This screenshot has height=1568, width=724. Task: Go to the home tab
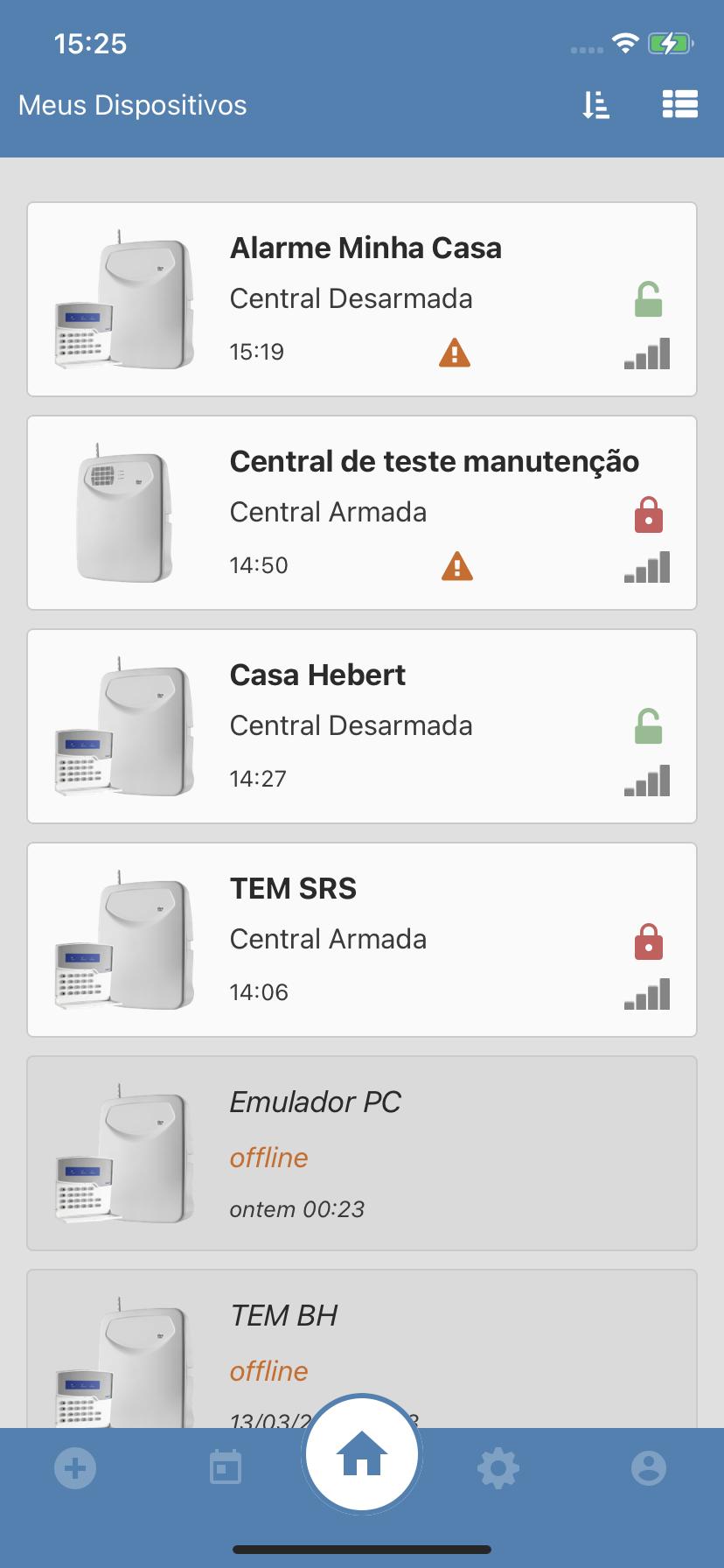click(x=362, y=1454)
